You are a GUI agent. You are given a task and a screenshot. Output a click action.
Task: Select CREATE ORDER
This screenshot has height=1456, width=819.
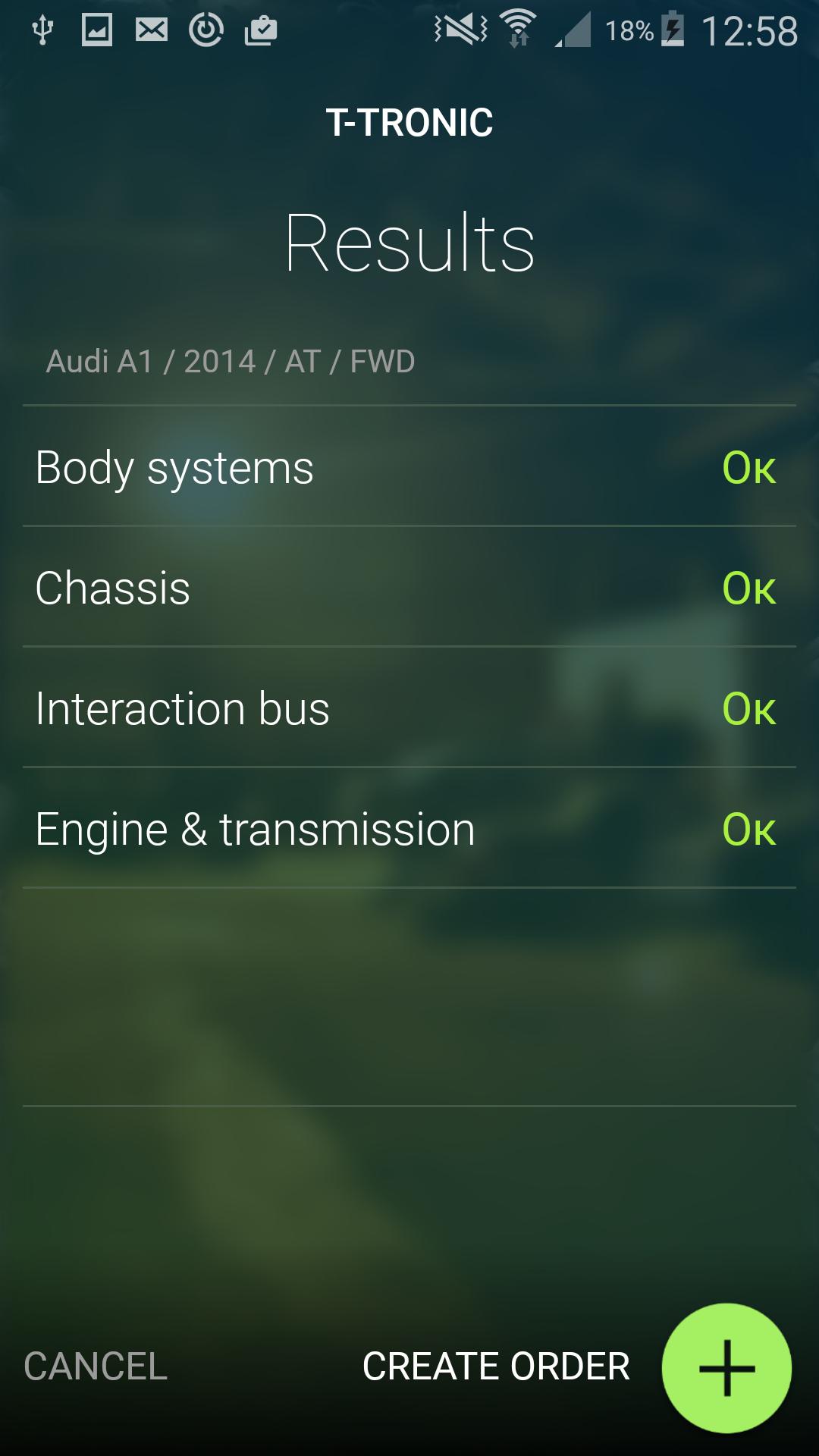coord(496,1367)
